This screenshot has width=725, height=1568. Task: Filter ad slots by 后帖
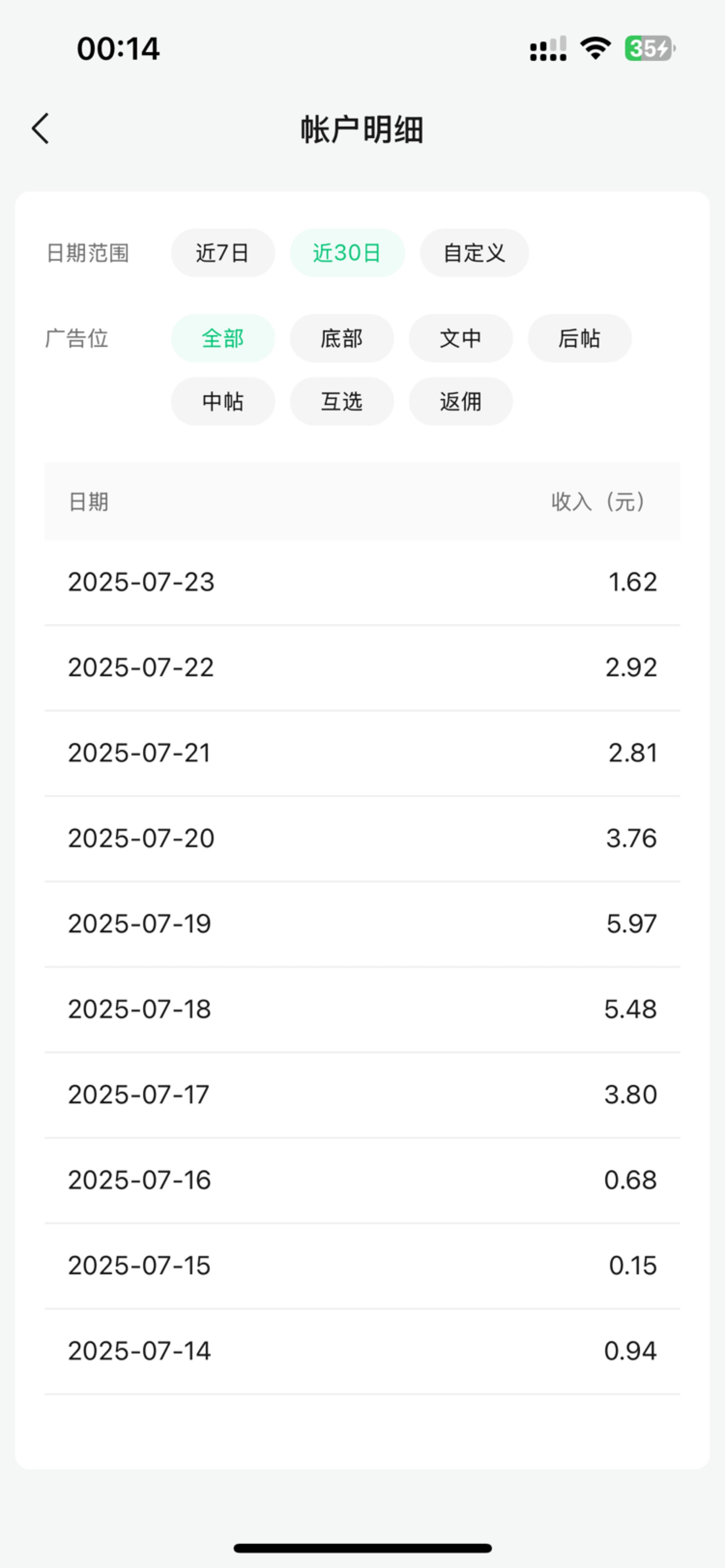coord(579,338)
